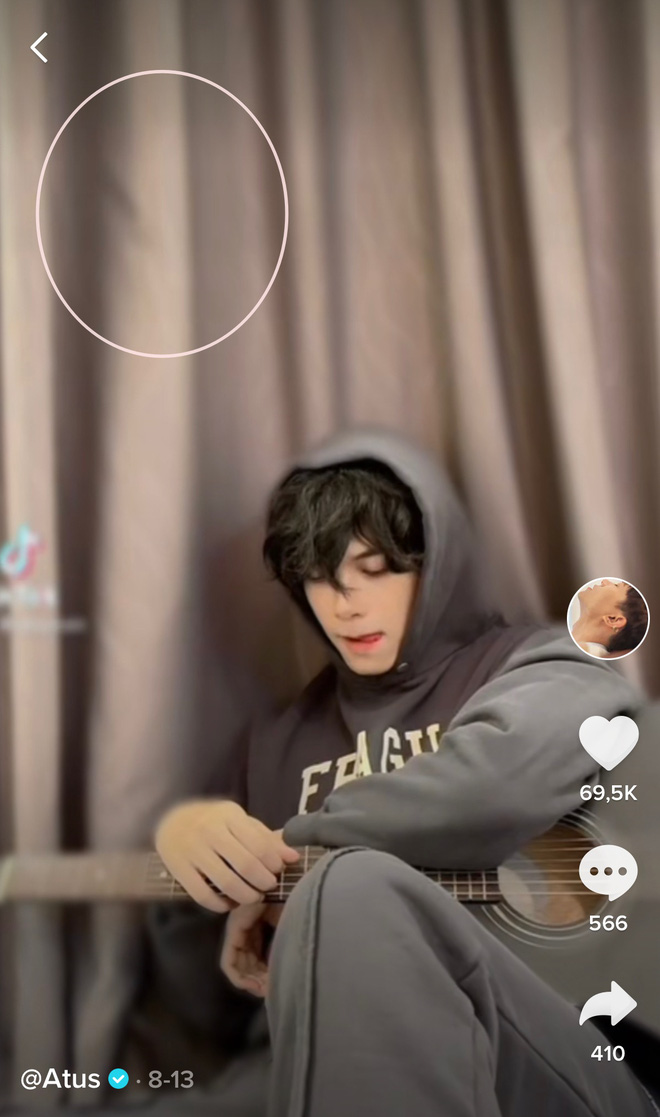Open the comments bubble
Viewport: 660px width, 1117px height.
point(608,872)
